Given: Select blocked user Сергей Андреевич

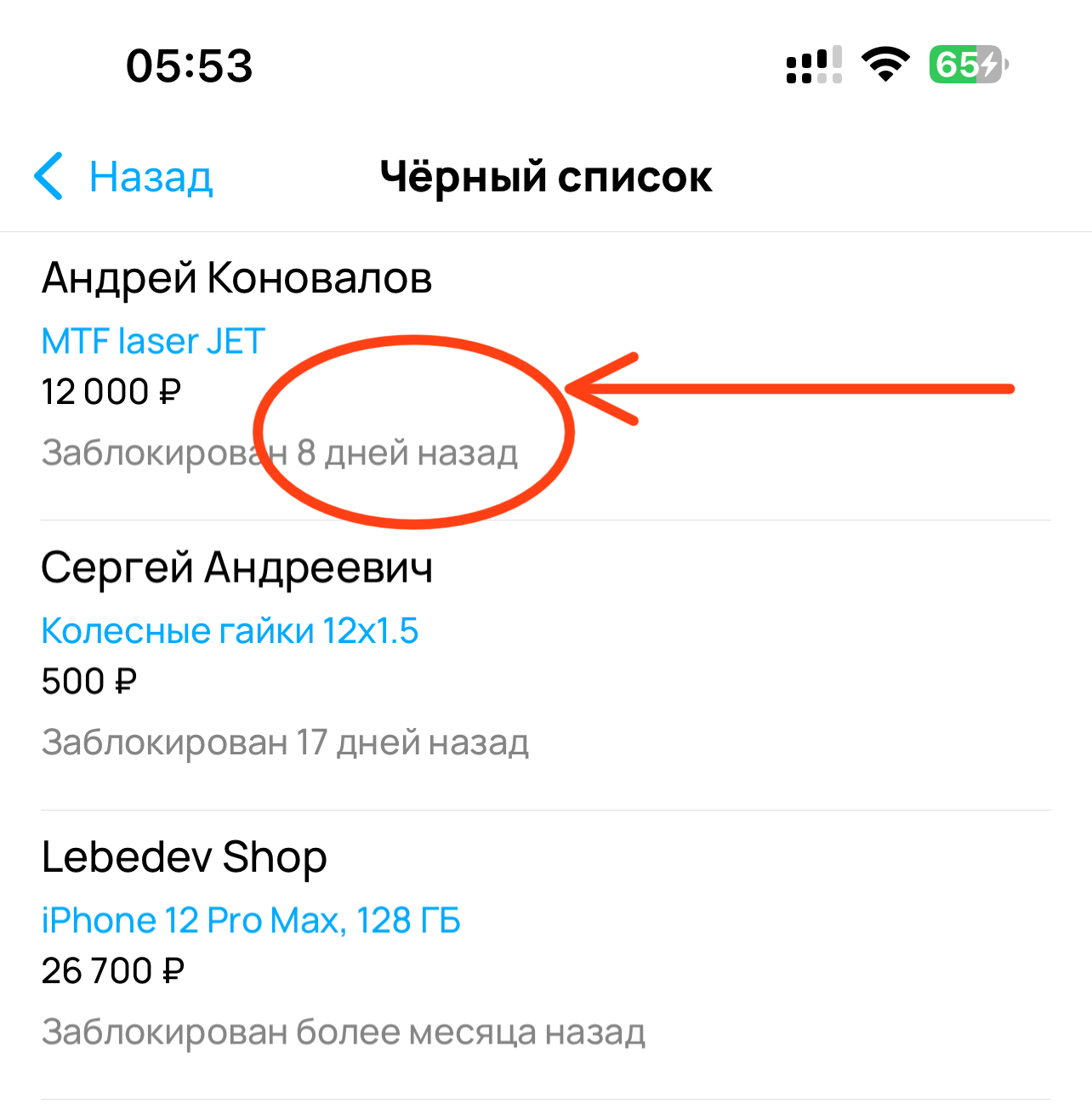Looking at the screenshot, I should 236,567.
